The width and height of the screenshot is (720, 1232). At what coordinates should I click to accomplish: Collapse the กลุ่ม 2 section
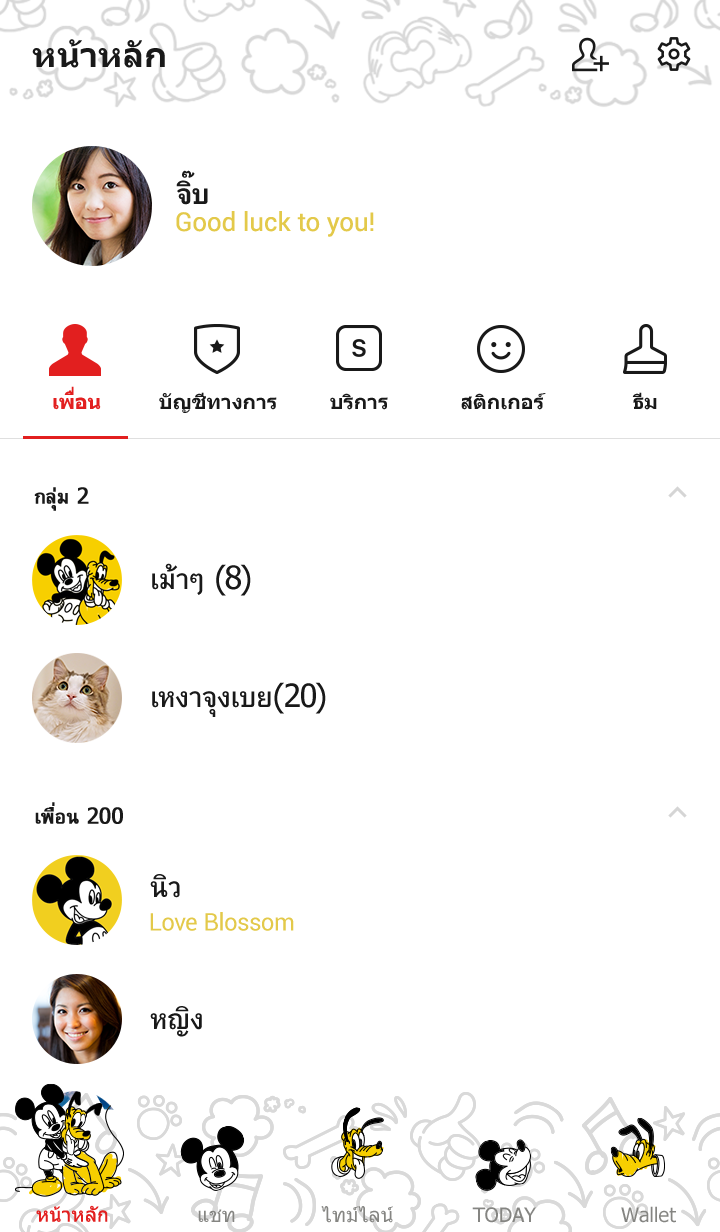pyautogui.click(x=677, y=493)
